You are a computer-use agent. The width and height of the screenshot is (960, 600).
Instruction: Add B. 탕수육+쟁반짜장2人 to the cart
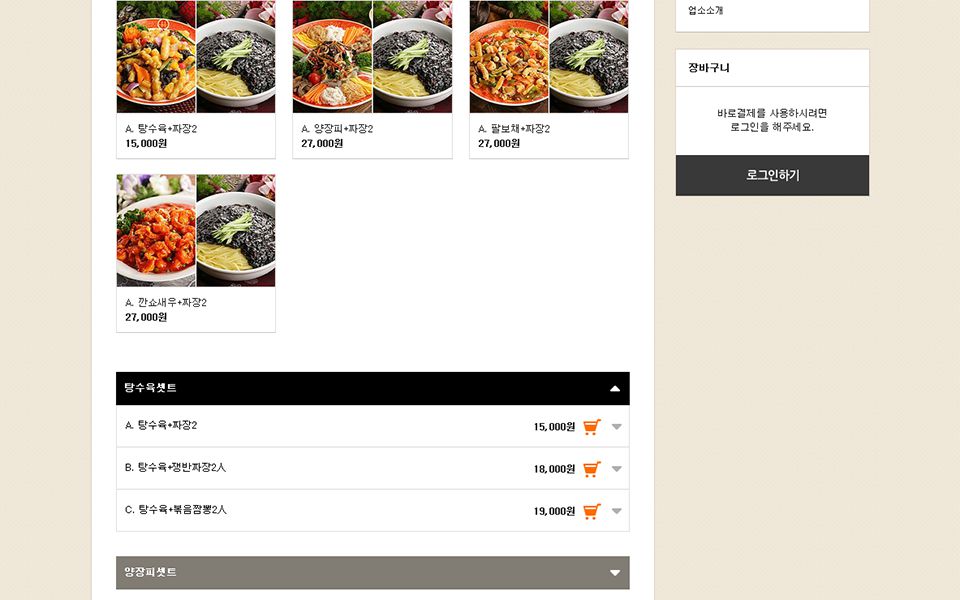tap(591, 469)
